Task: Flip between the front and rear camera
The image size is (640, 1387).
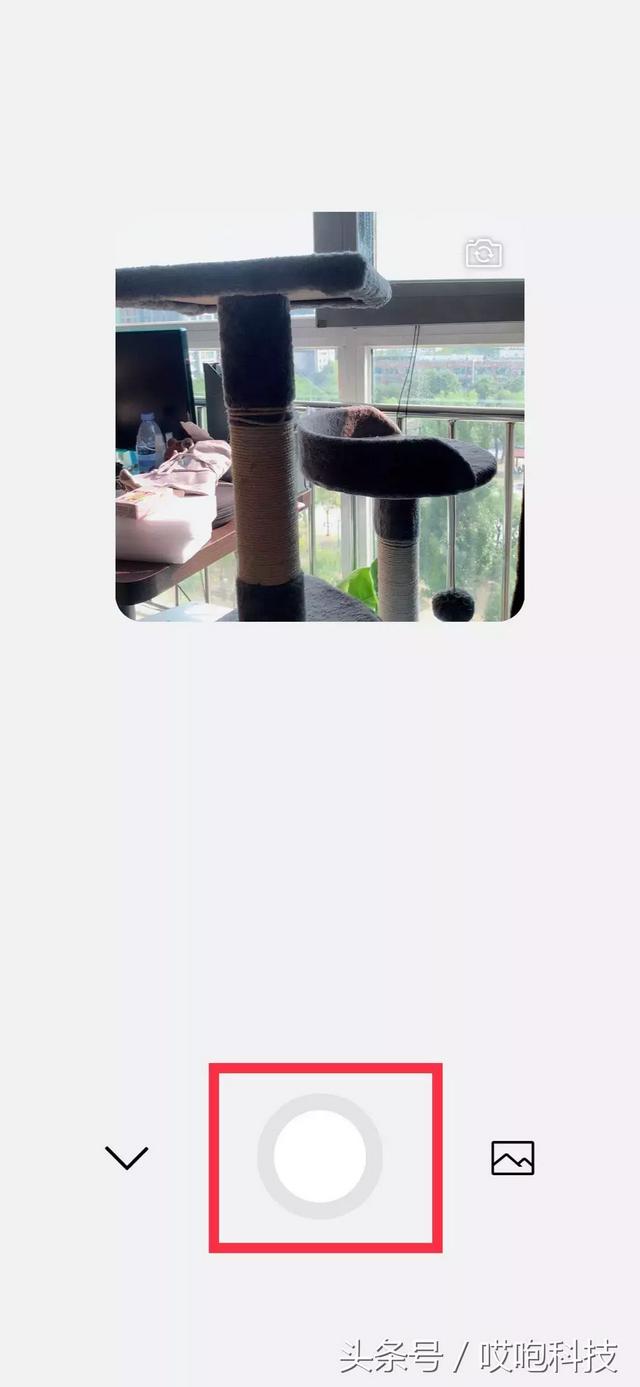Action: pos(484,253)
